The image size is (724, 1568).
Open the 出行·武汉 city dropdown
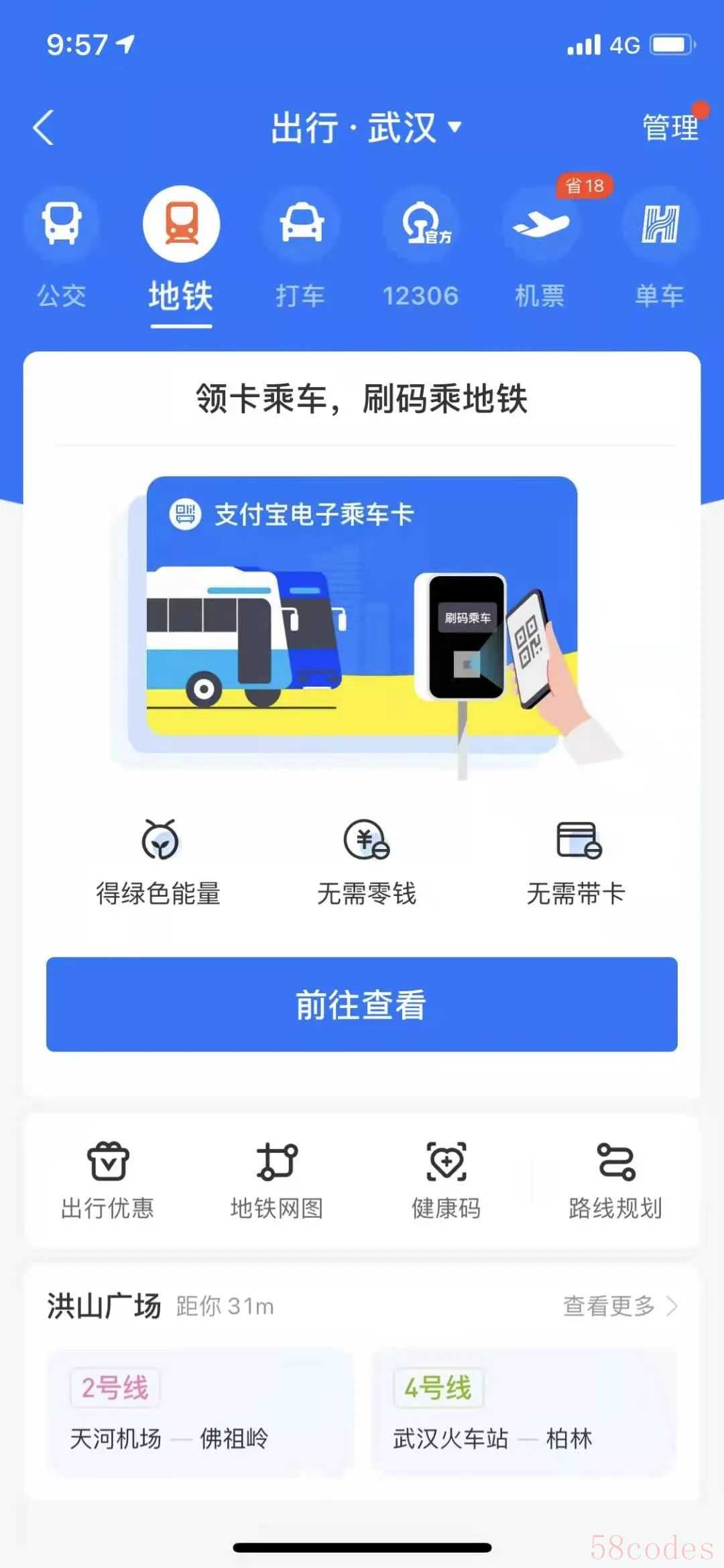pyautogui.click(x=365, y=127)
